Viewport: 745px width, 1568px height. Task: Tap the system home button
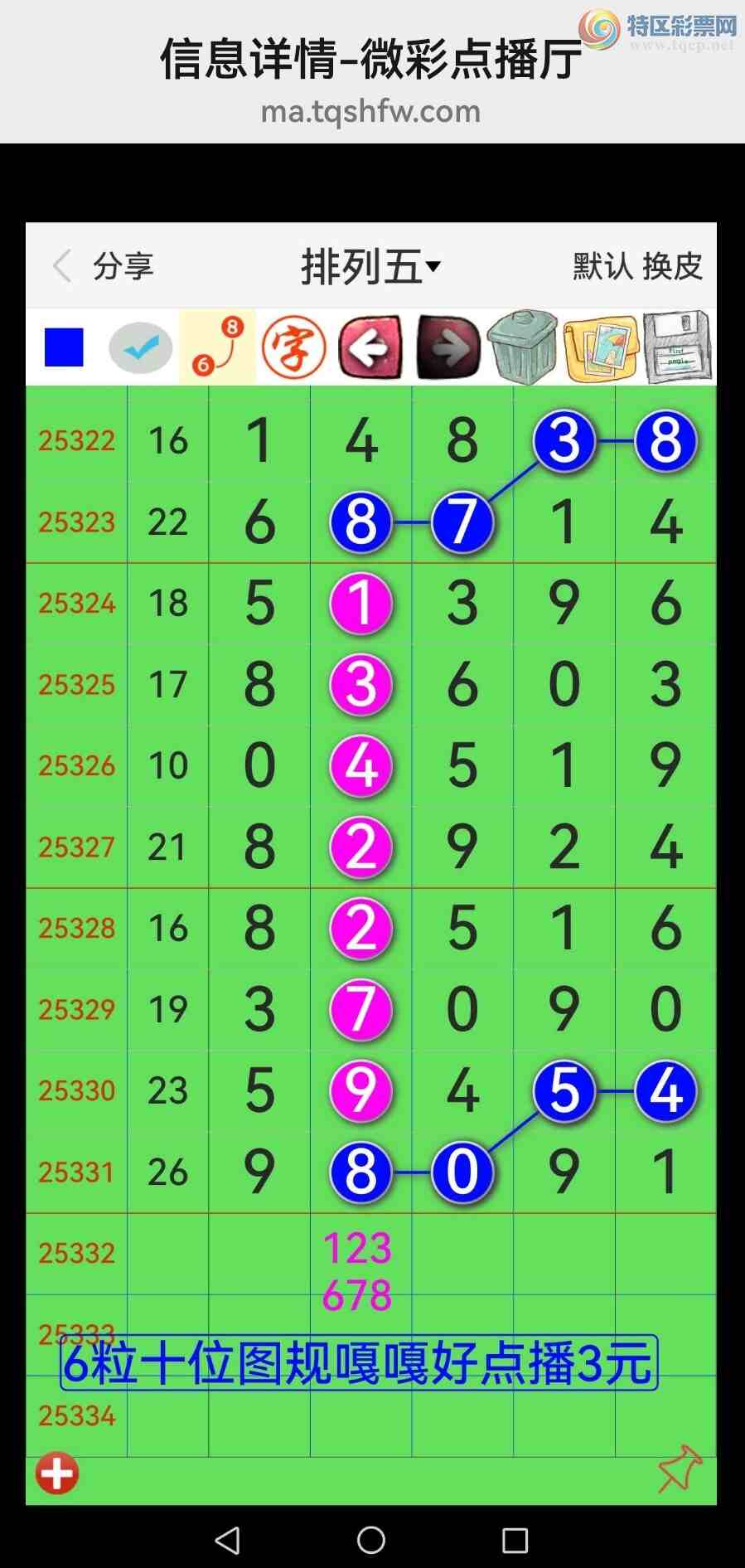pos(371,1541)
